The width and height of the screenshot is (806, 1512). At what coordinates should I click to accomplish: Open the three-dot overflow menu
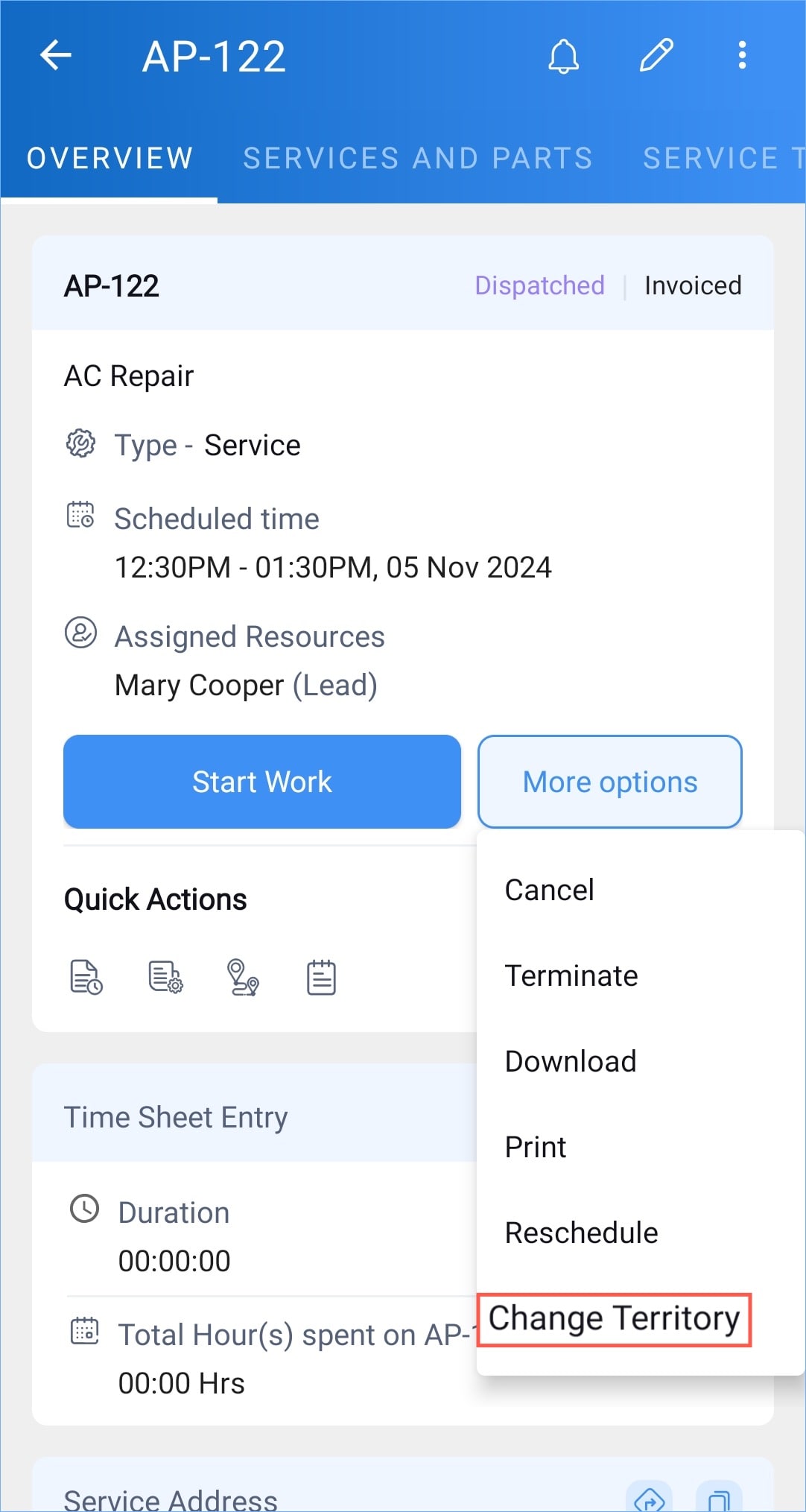[x=742, y=56]
